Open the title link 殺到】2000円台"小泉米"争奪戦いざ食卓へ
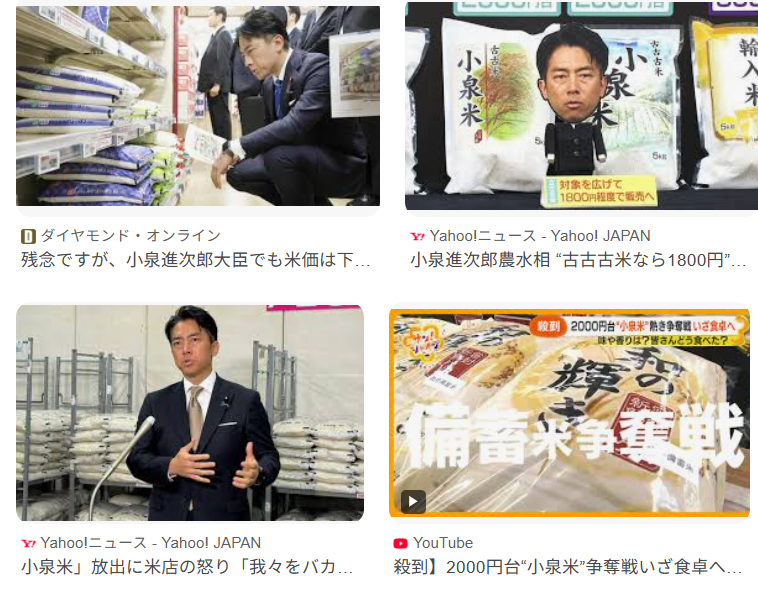Viewport: 758px width, 591px height. point(568,567)
